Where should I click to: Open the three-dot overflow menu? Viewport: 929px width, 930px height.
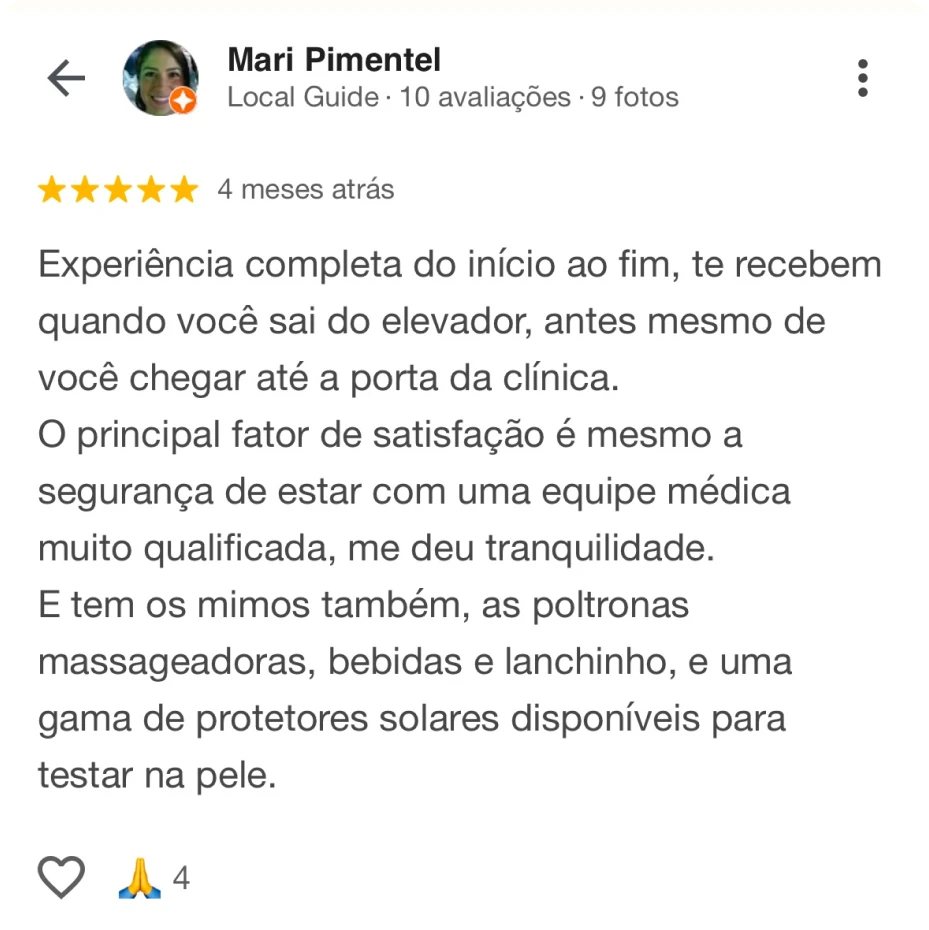pos(862,78)
